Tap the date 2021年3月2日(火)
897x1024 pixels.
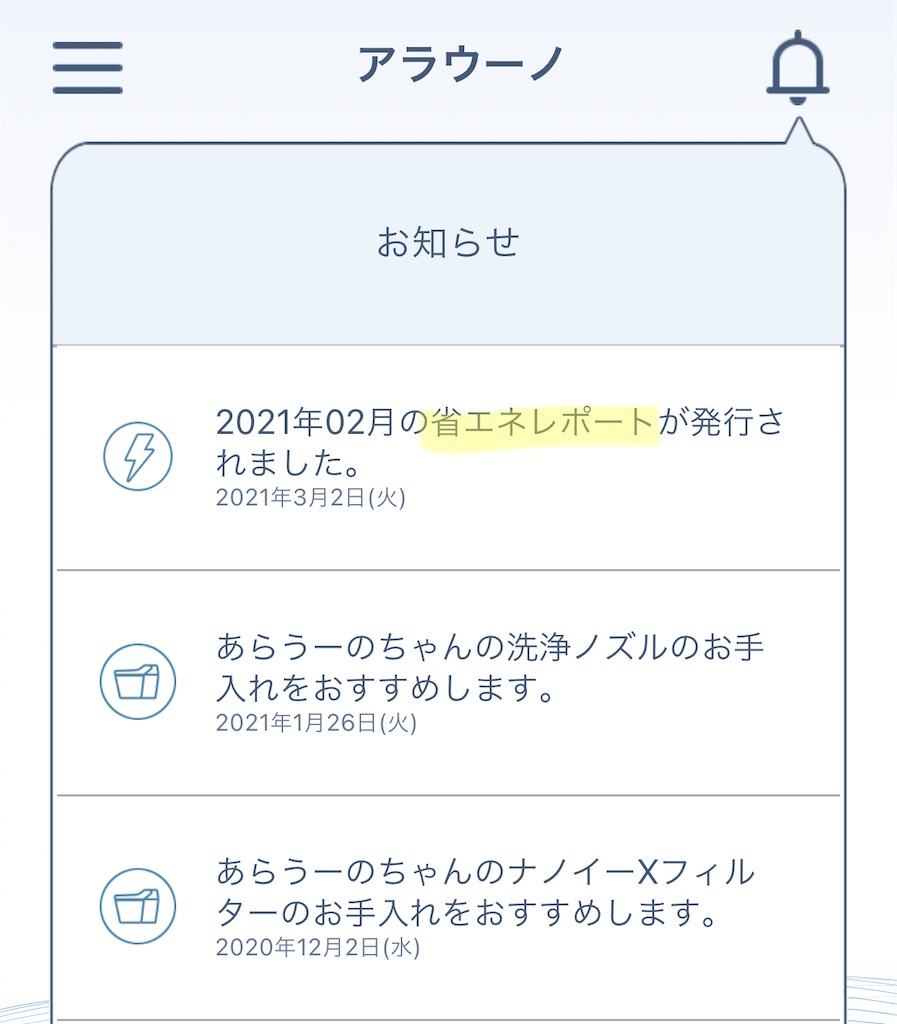(310, 498)
